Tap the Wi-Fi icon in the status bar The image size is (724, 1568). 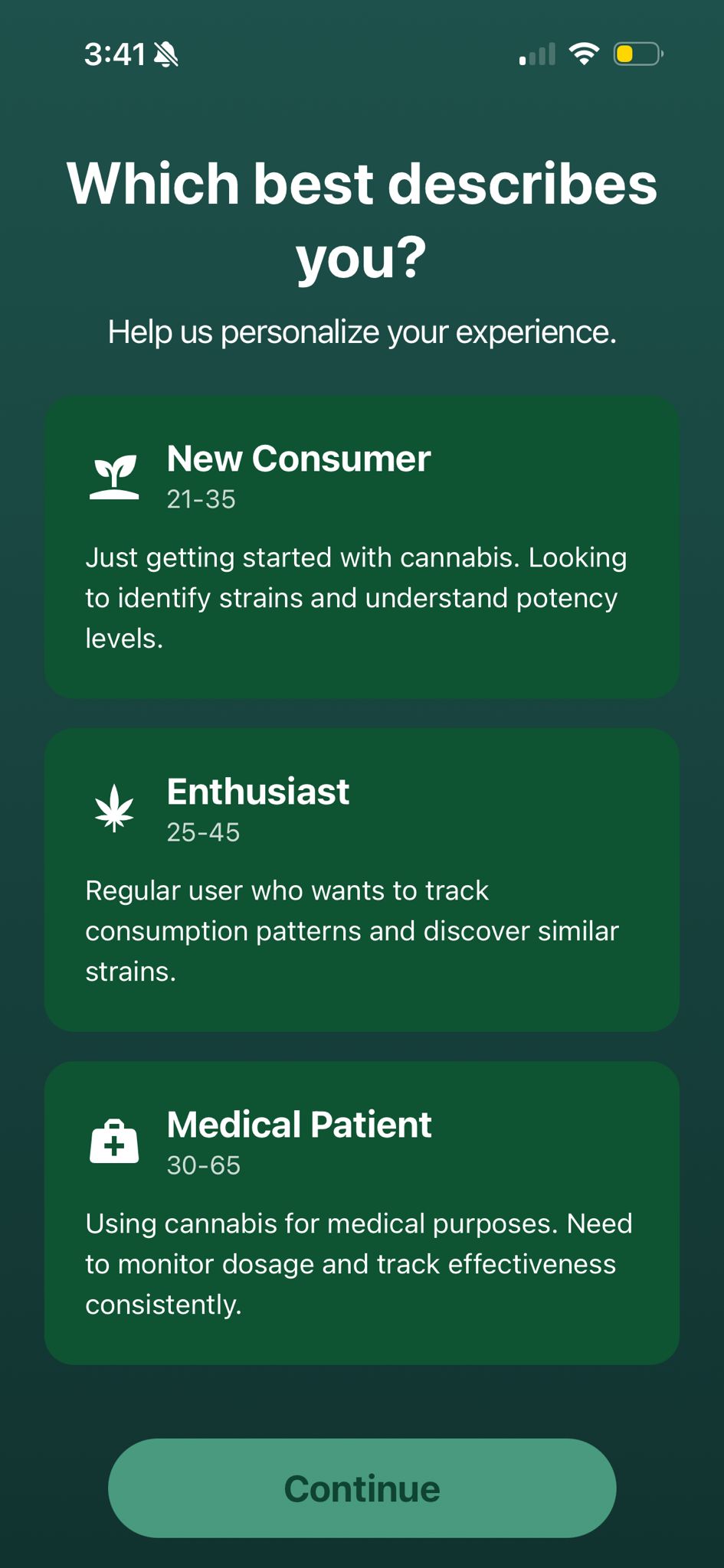[584, 54]
